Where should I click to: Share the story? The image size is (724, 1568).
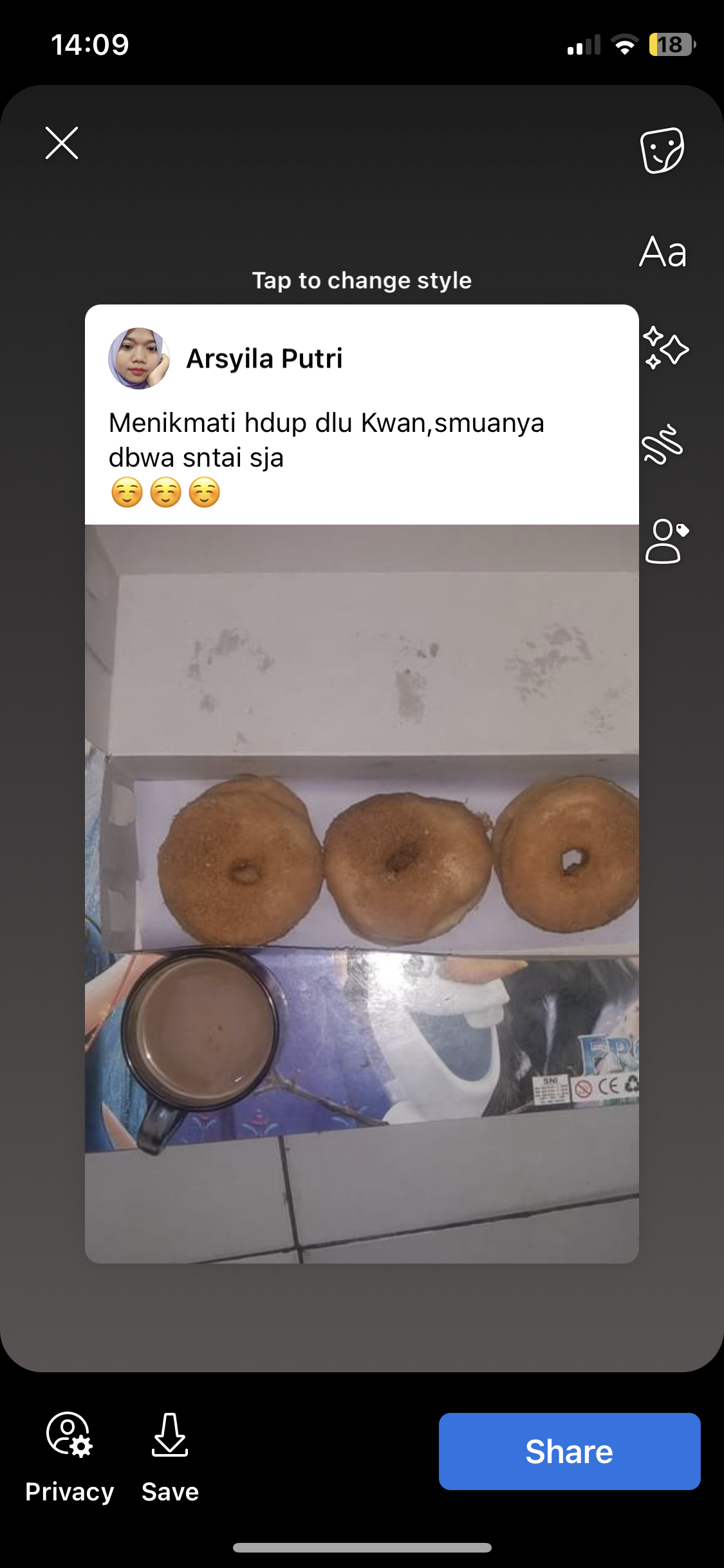[x=570, y=1451]
